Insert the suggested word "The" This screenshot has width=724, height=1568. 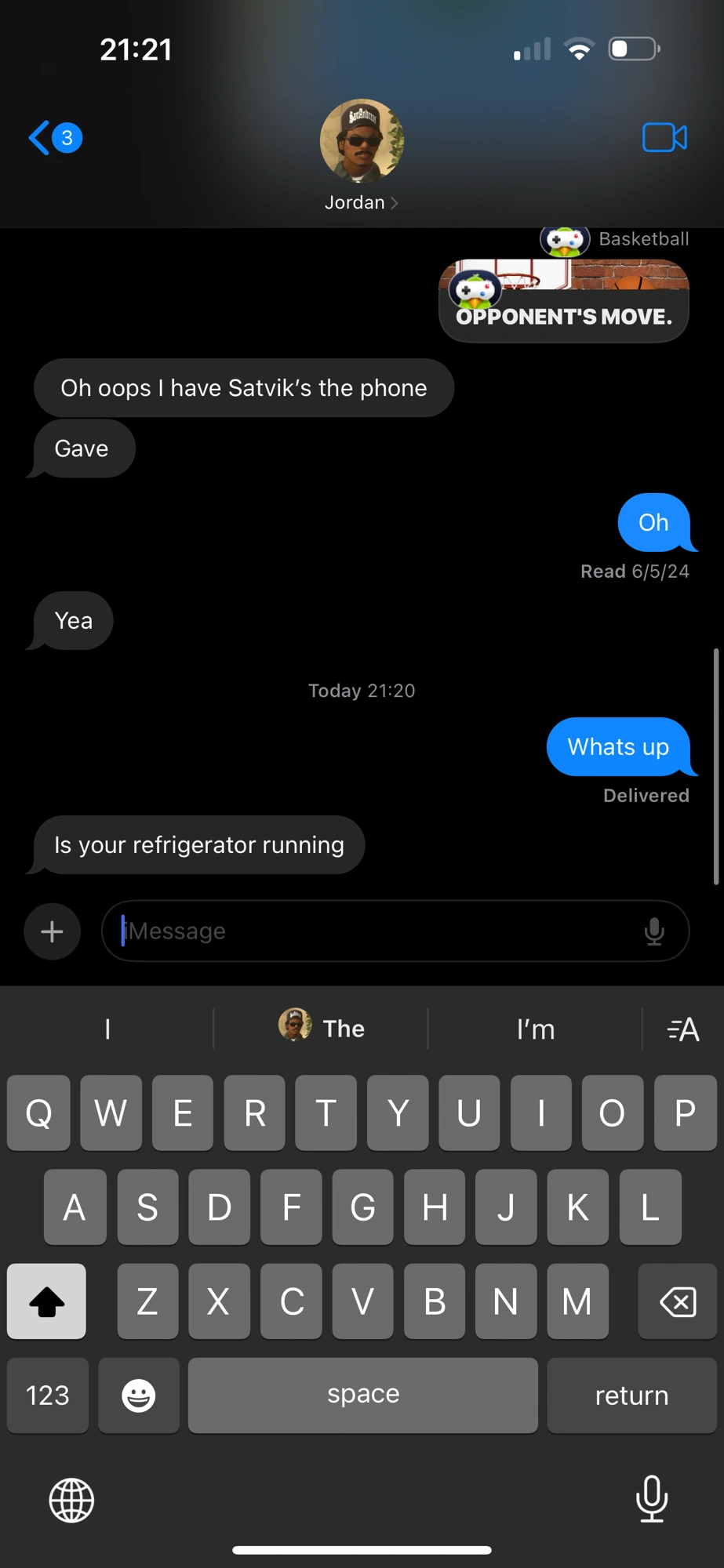coord(322,1029)
